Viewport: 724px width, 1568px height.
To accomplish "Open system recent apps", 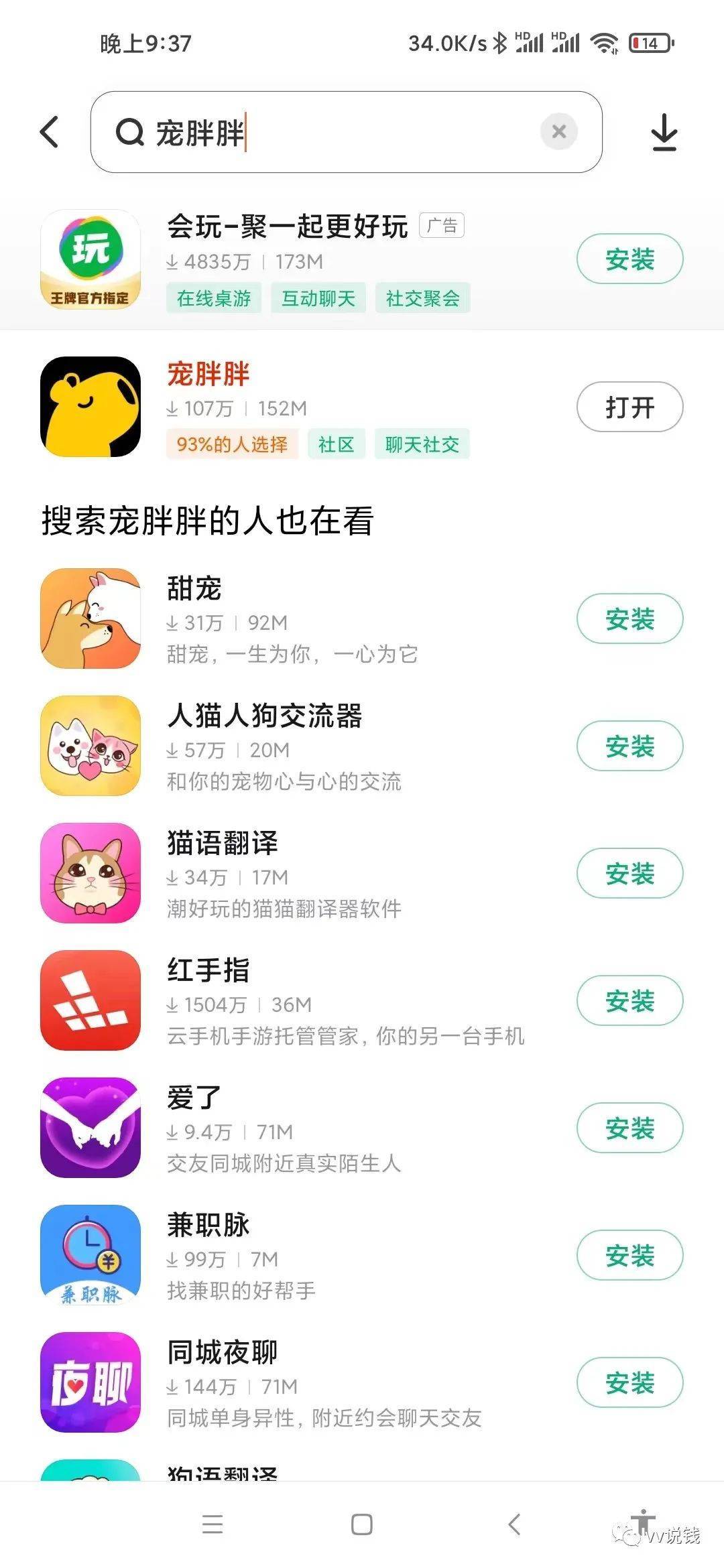I will point(213,1524).
